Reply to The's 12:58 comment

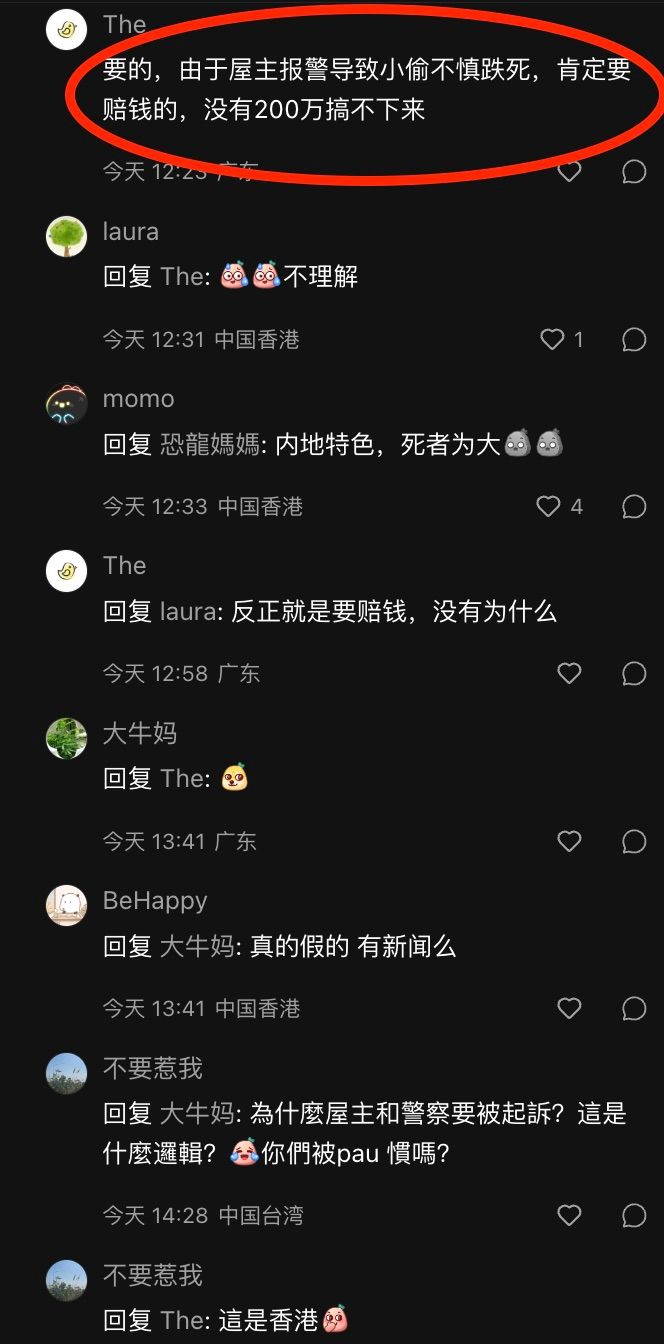(634, 673)
